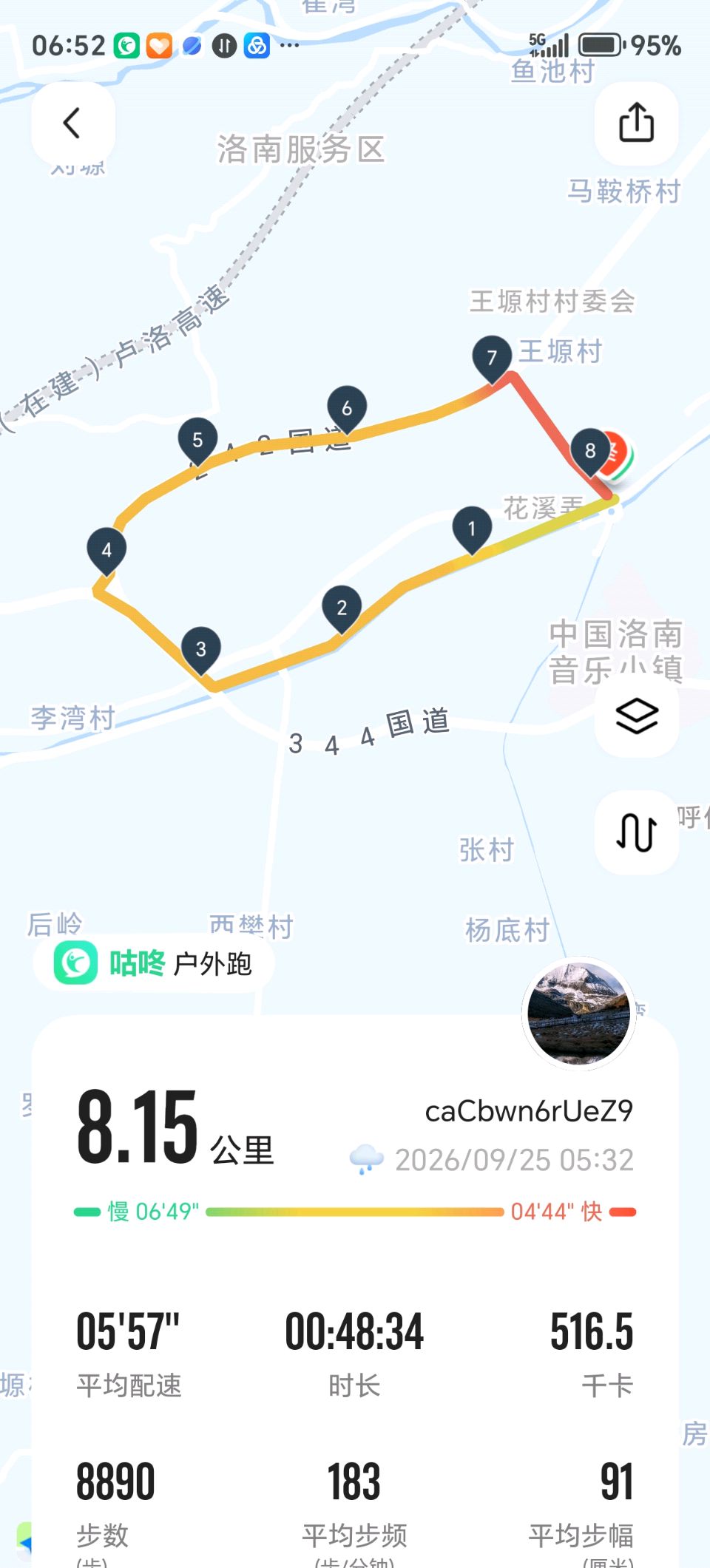This screenshot has width=710, height=1568.
Task: Share this run record
Action: pyautogui.click(x=636, y=123)
